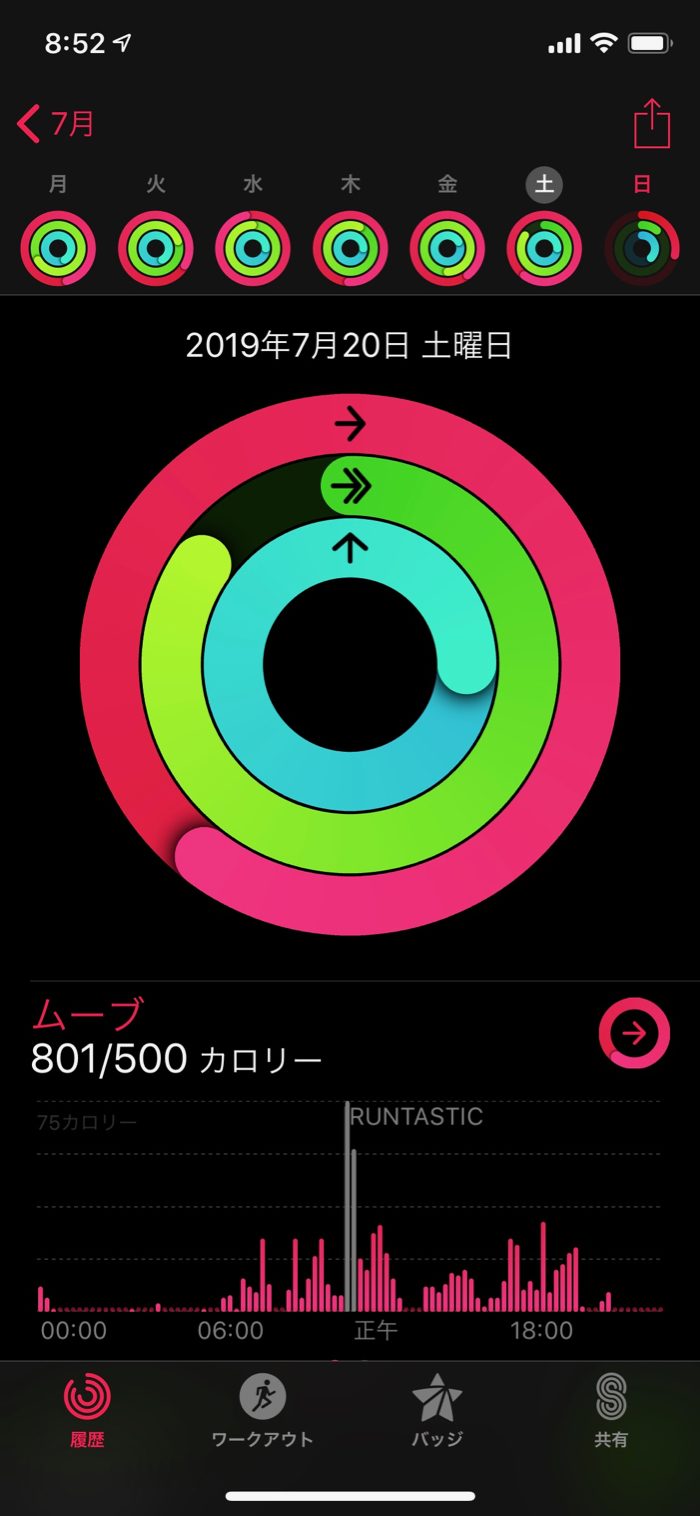Select Tuesday (火) activity rings

(x=156, y=248)
